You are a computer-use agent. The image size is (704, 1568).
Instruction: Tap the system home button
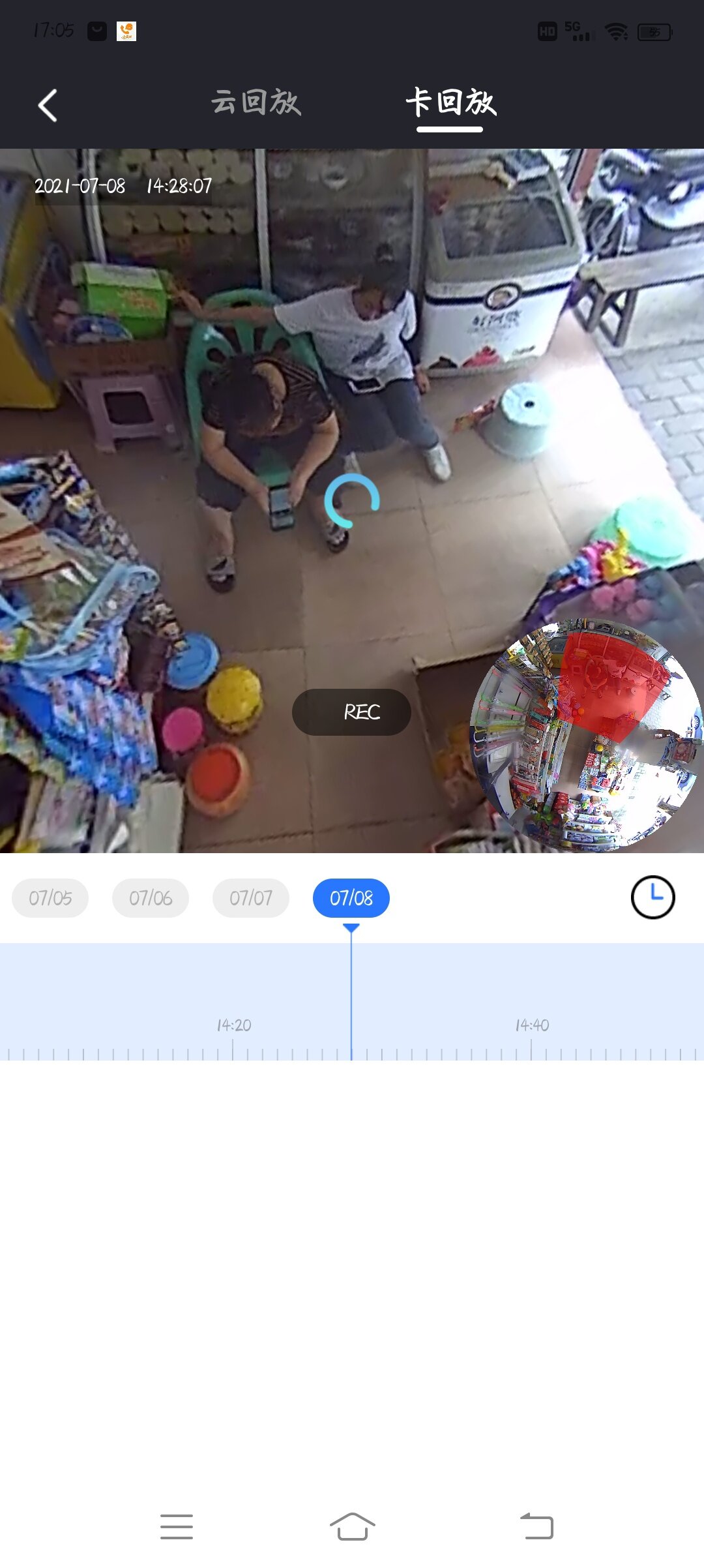click(352, 1526)
